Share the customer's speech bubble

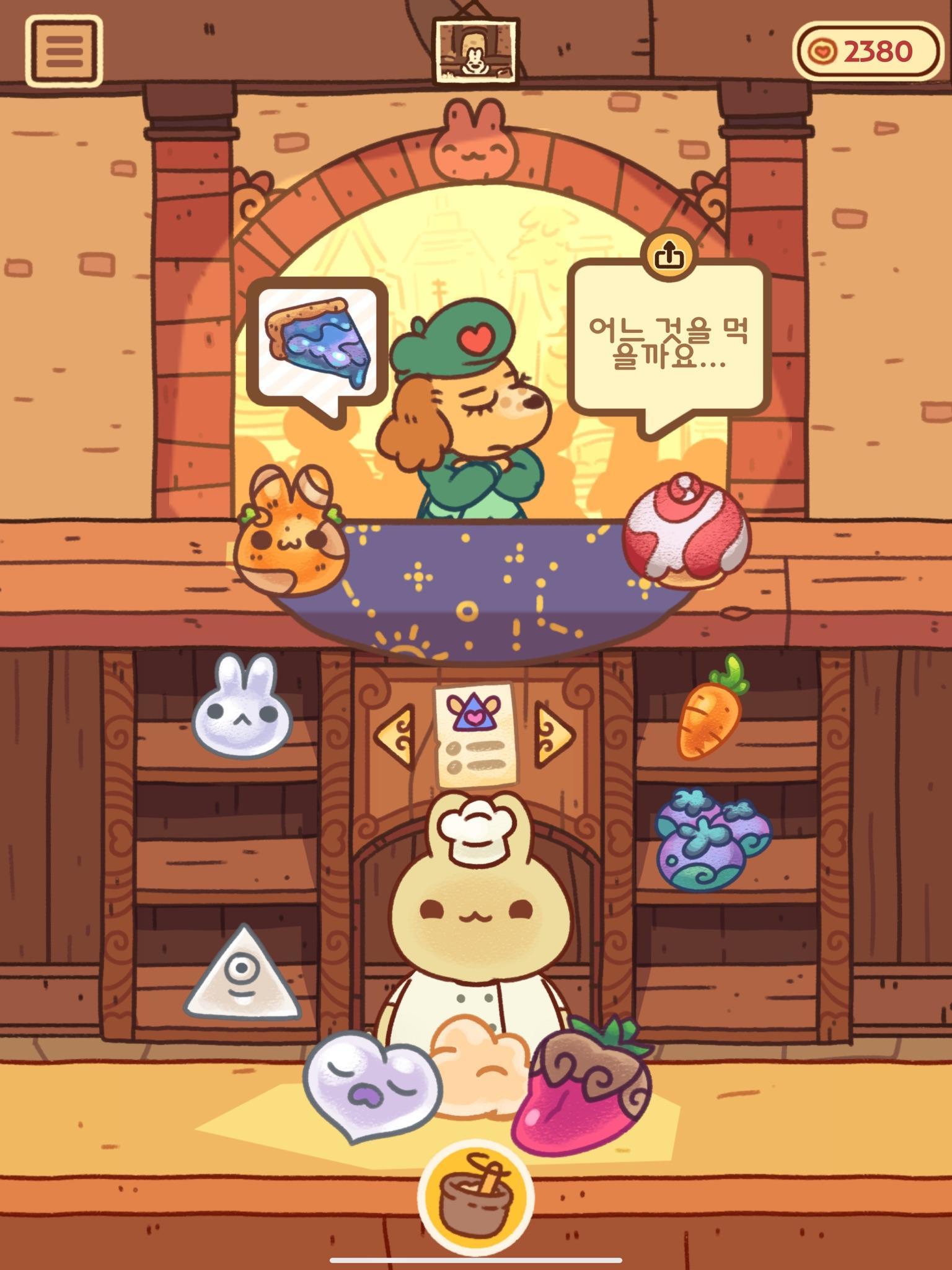click(669, 254)
